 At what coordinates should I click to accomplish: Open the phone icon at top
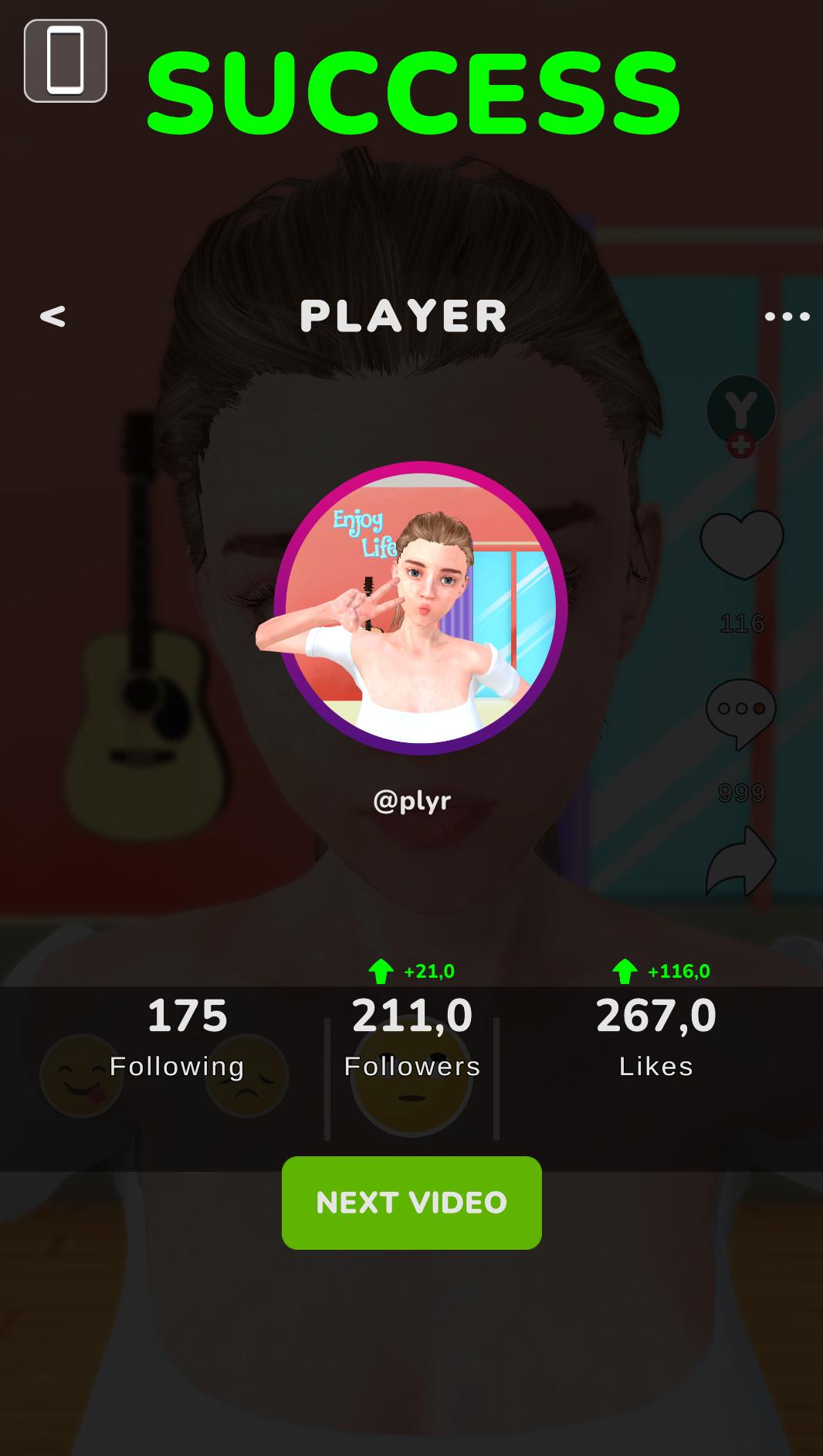click(66, 61)
